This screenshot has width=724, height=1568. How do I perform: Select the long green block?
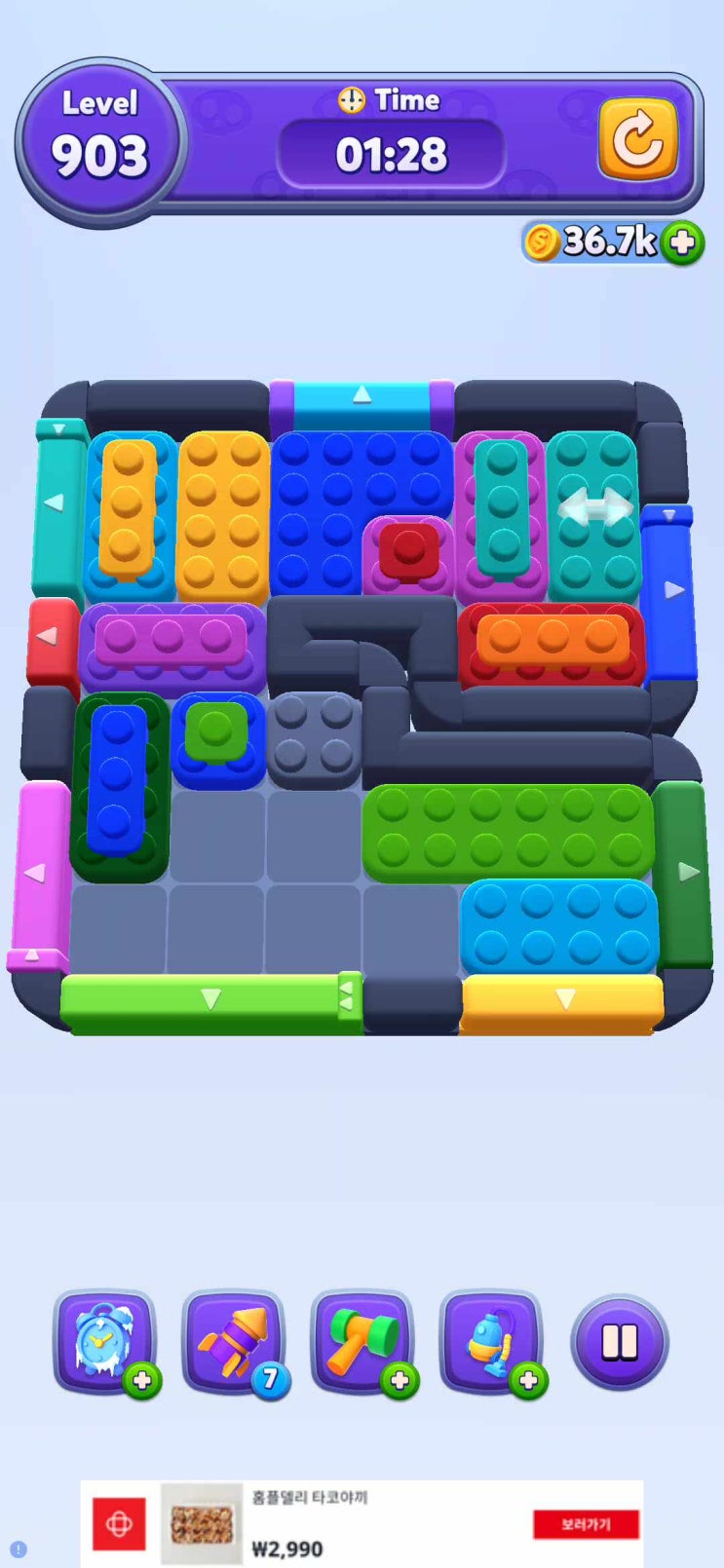point(507,830)
